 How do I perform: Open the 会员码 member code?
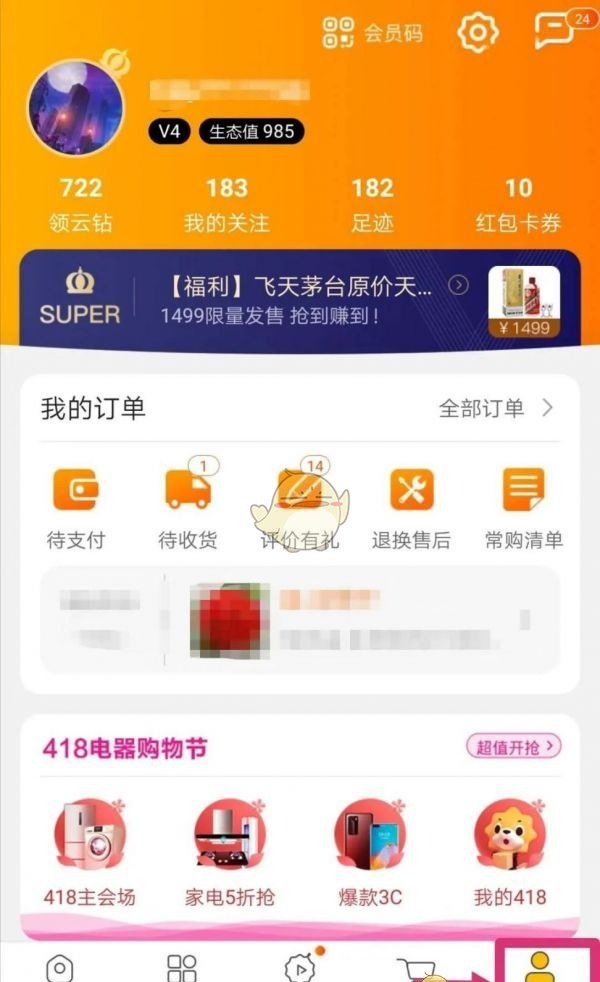tap(372, 33)
